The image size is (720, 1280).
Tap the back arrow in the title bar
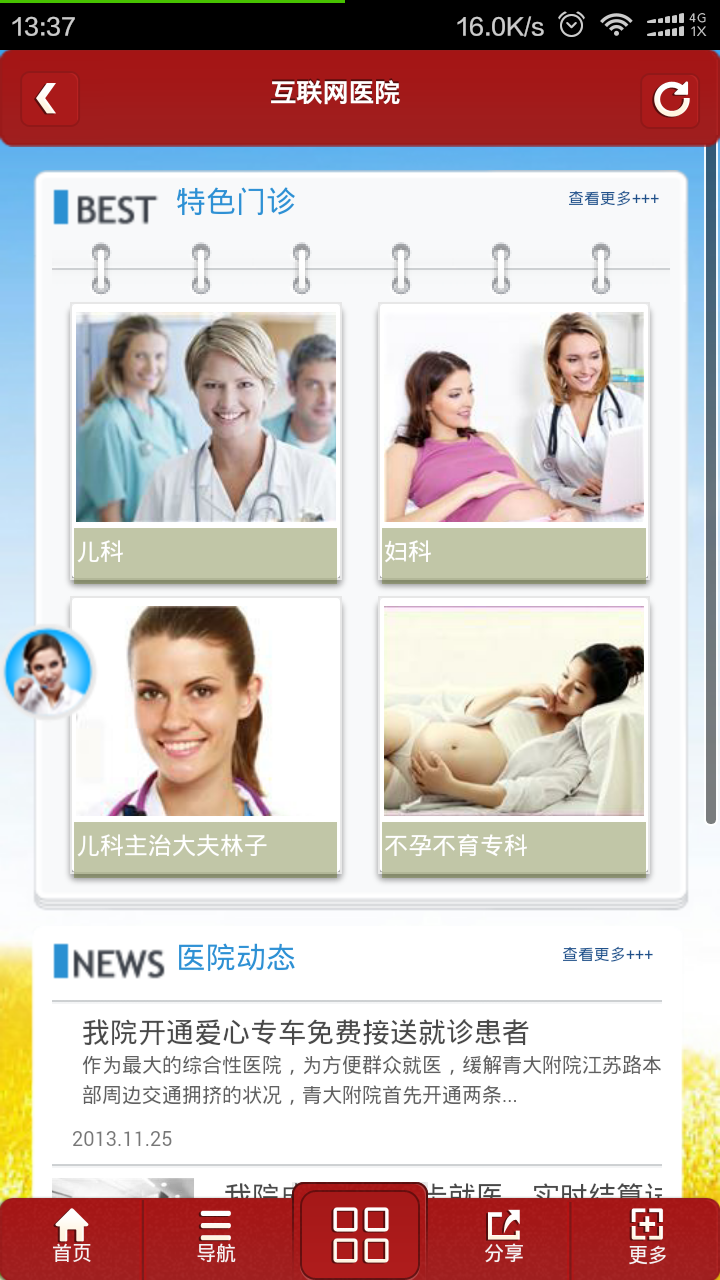[49, 97]
